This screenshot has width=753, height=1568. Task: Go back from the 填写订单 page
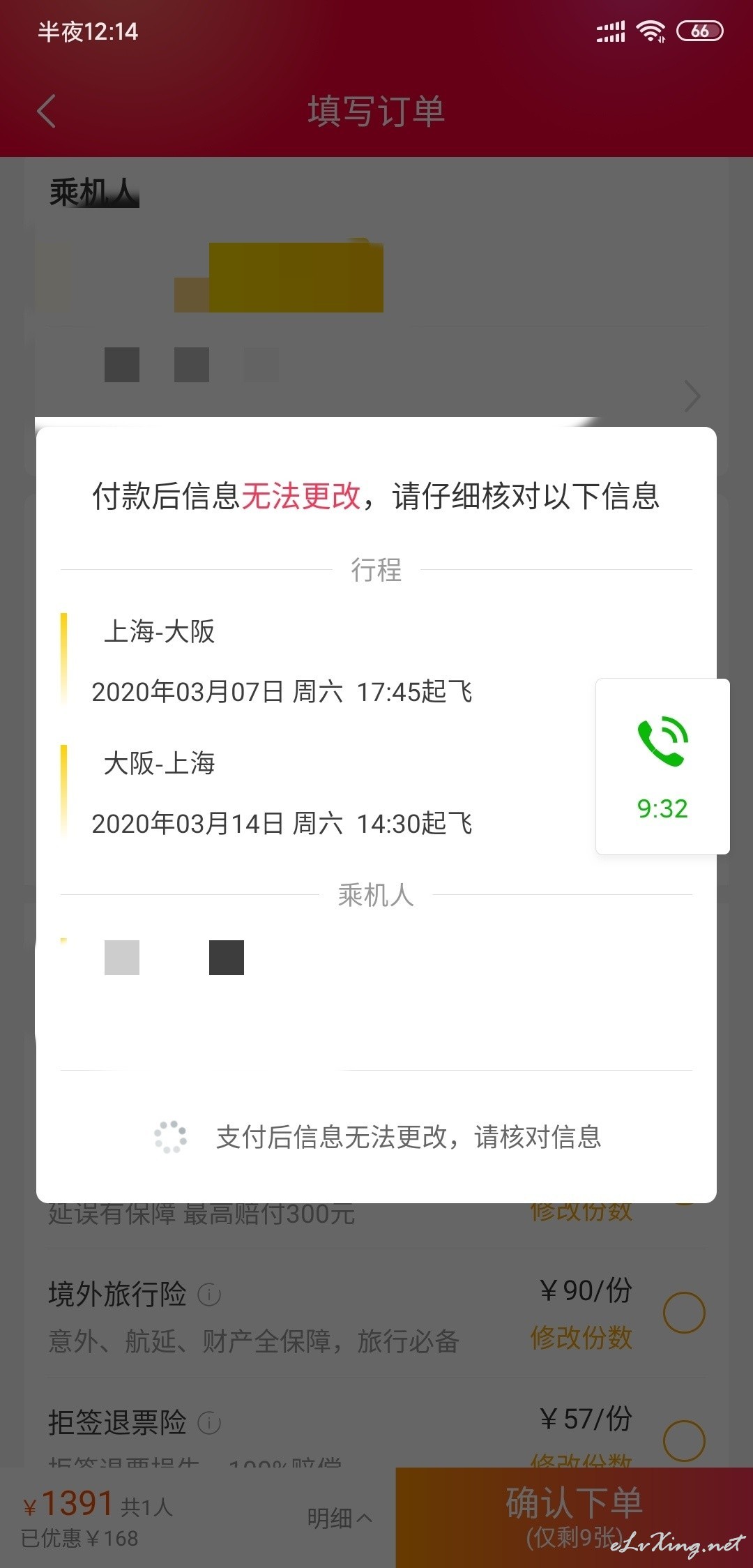pyautogui.click(x=47, y=112)
